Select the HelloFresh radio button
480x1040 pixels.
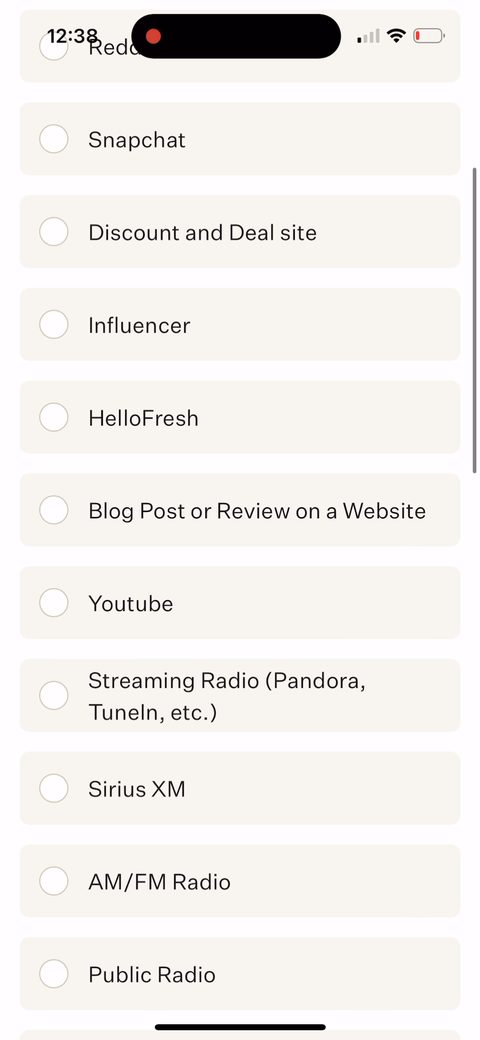click(x=54, y=417)
